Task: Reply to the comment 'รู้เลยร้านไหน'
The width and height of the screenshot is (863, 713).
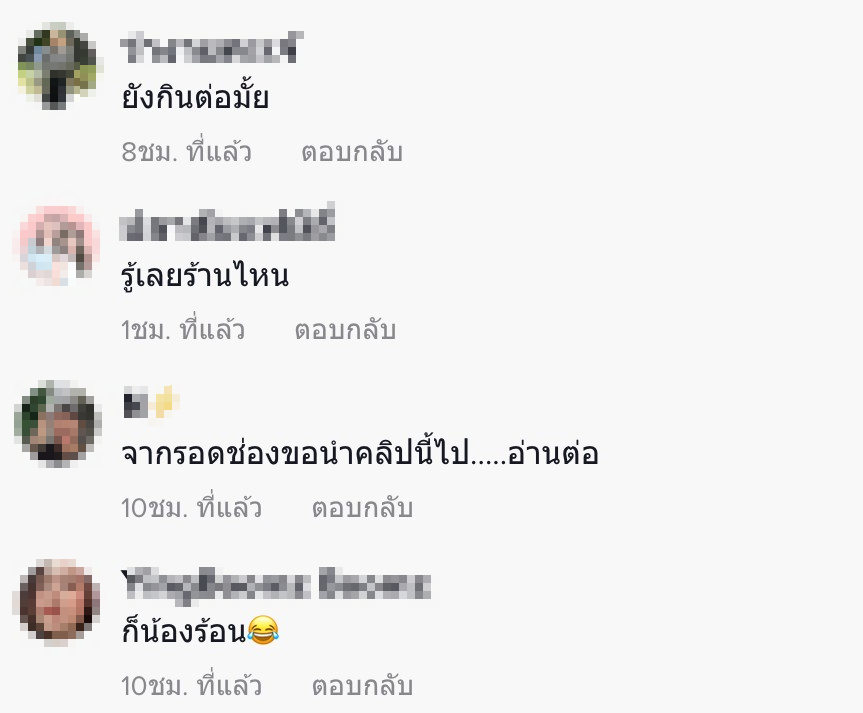Action: [345, 330]
